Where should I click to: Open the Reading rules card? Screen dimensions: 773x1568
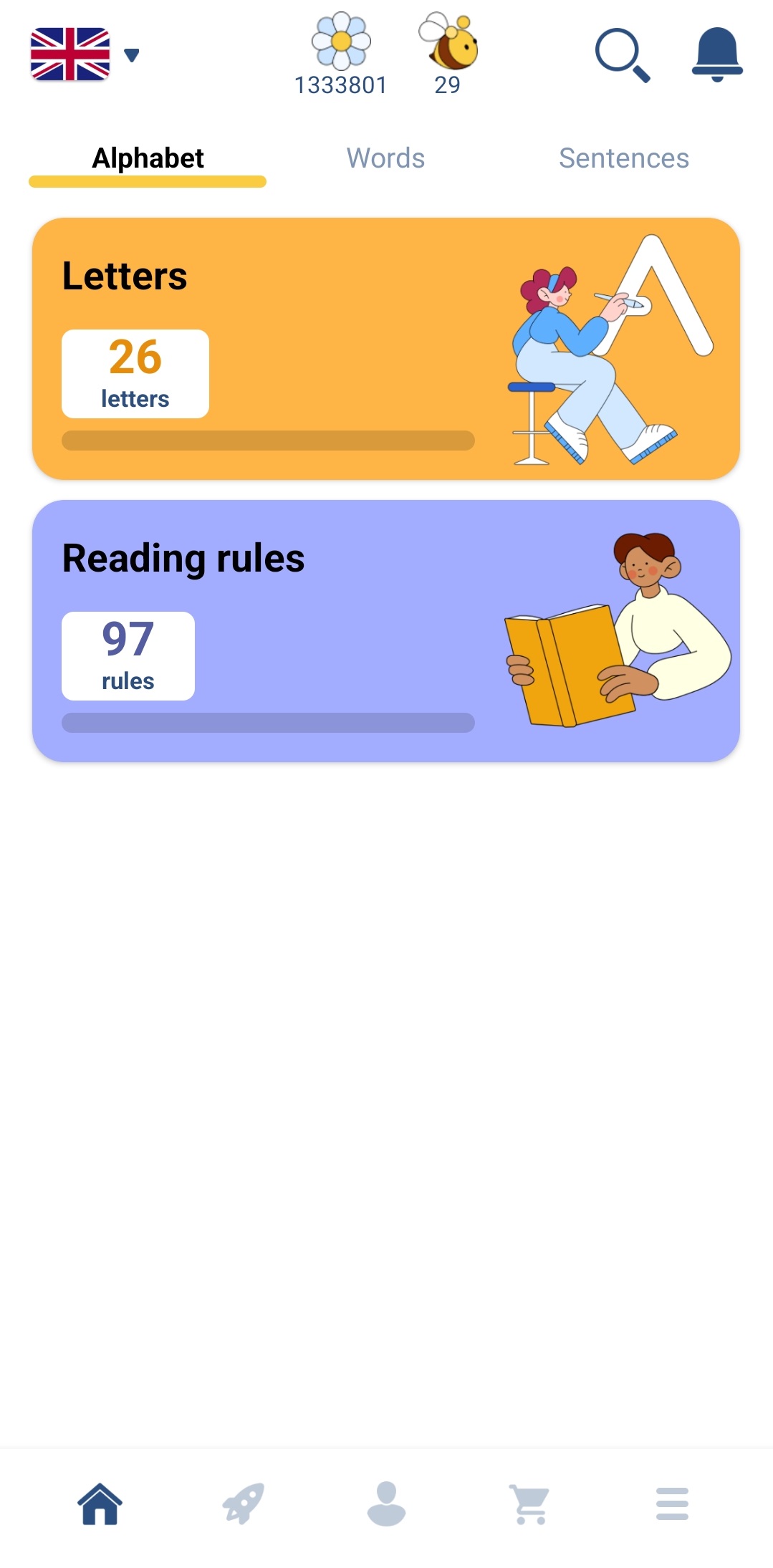pos(385,630)
